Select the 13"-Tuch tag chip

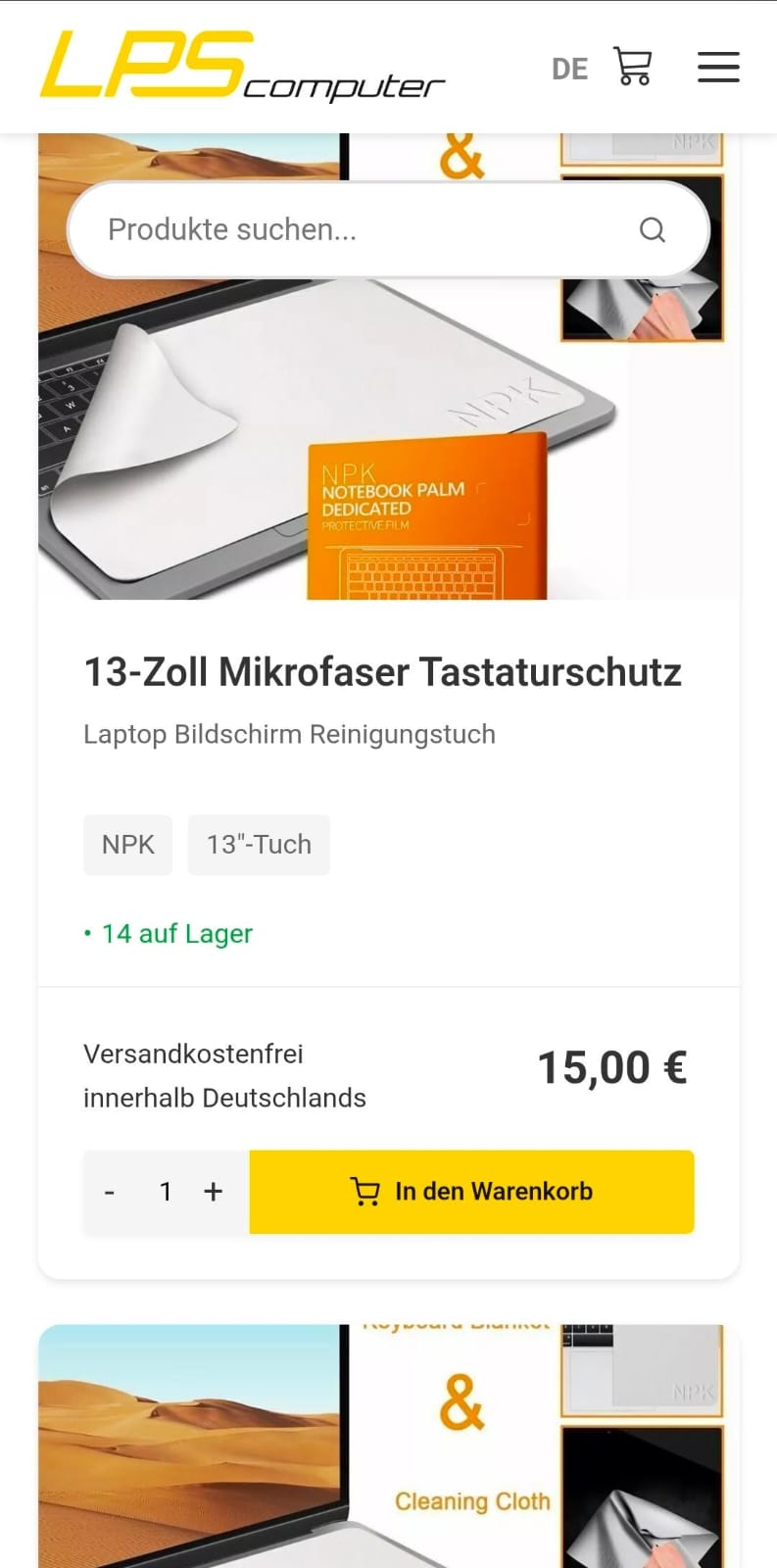[x=259, y=845]
